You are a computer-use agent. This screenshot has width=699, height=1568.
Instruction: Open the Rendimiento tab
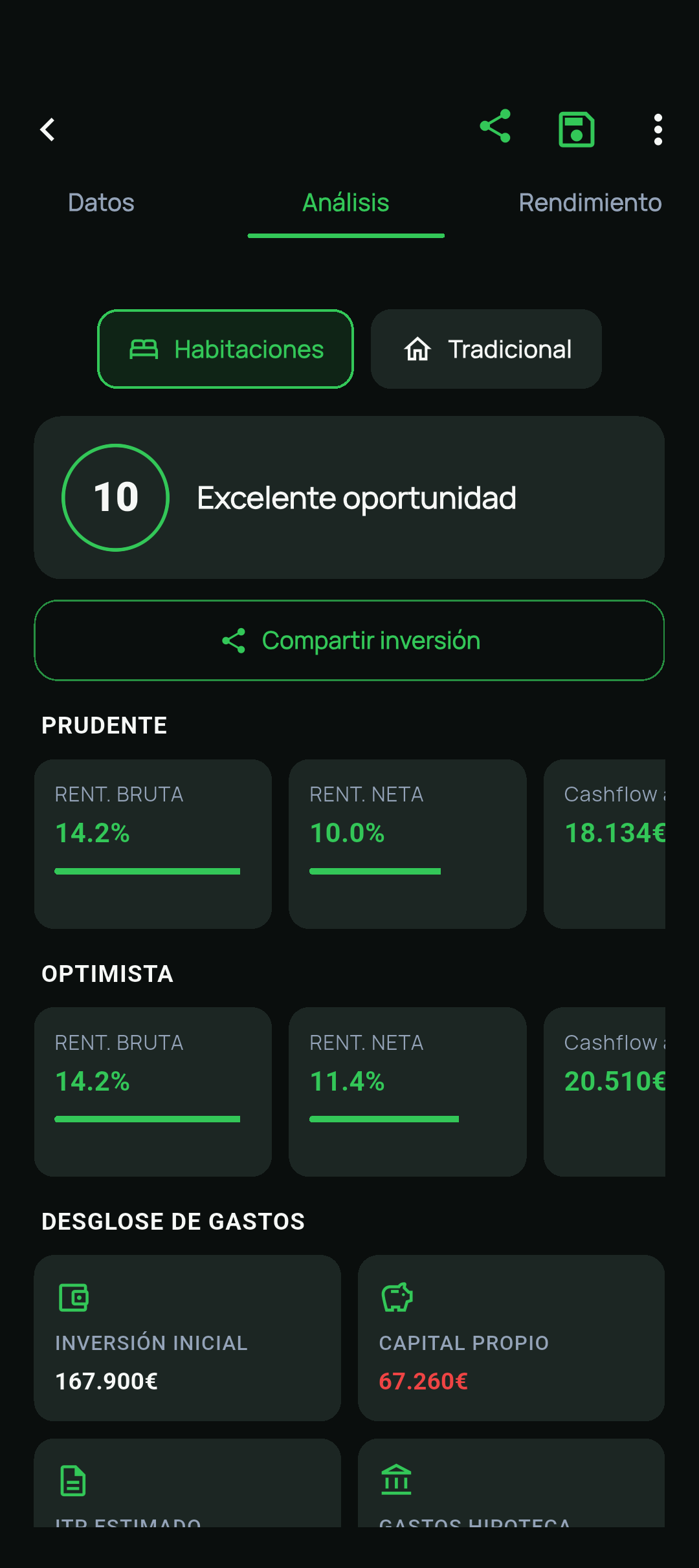pos(589,202)
